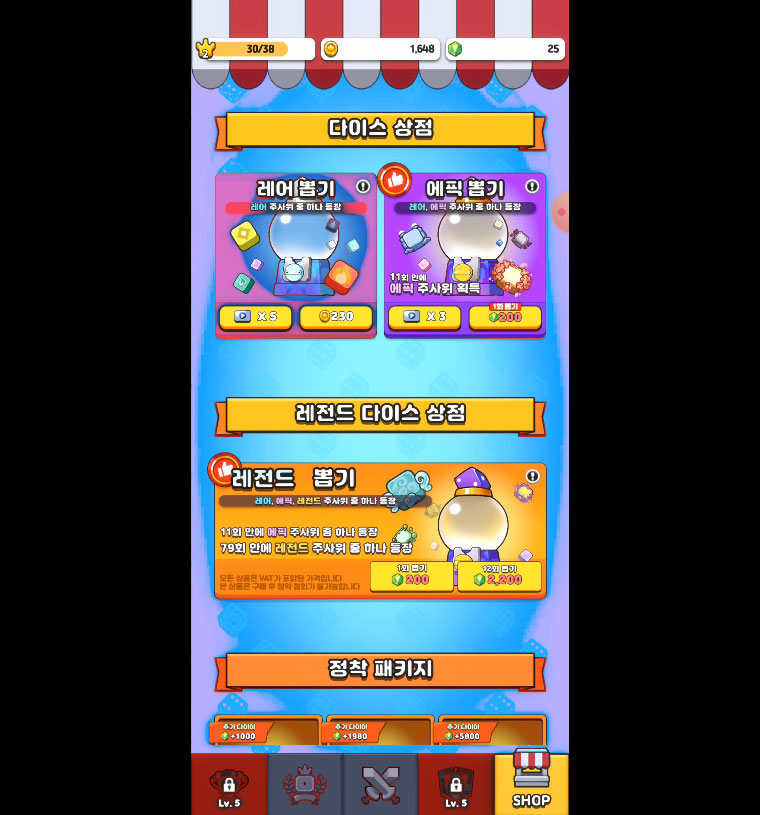Open the +5800 diamond package
Image resolution: width=760 pixels, height=815 pixels.
click(x=491, y=732)
